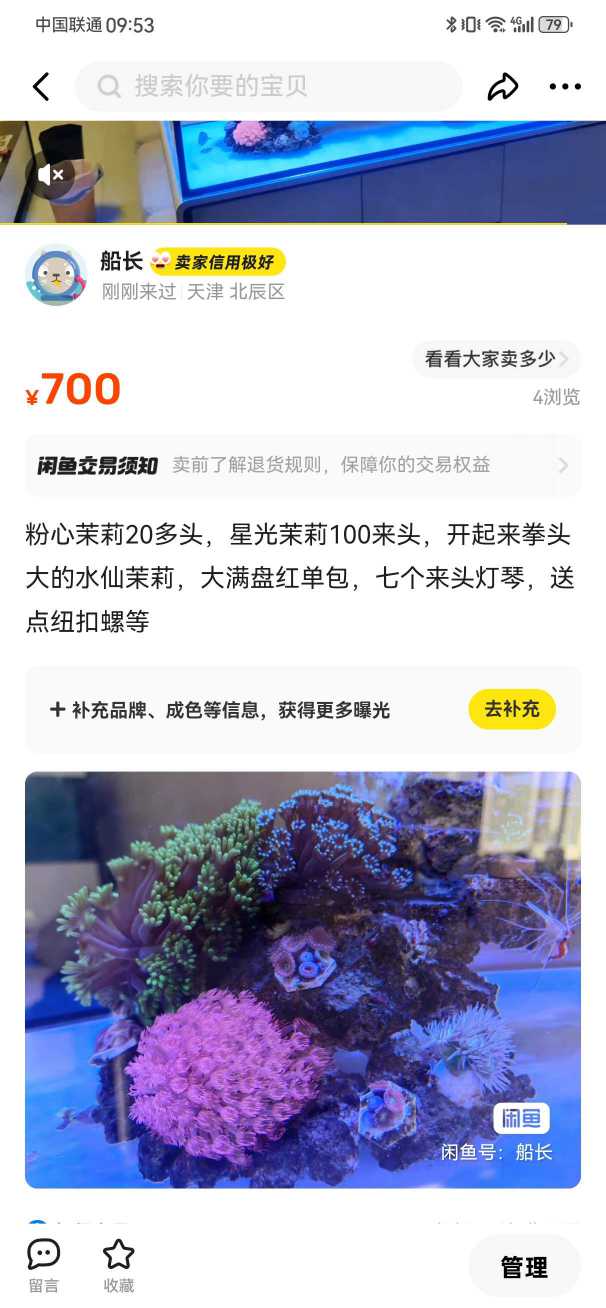Open seller 船长's profile avatar
This screenshot has width=606, height=1308.
tap(56, 275)
